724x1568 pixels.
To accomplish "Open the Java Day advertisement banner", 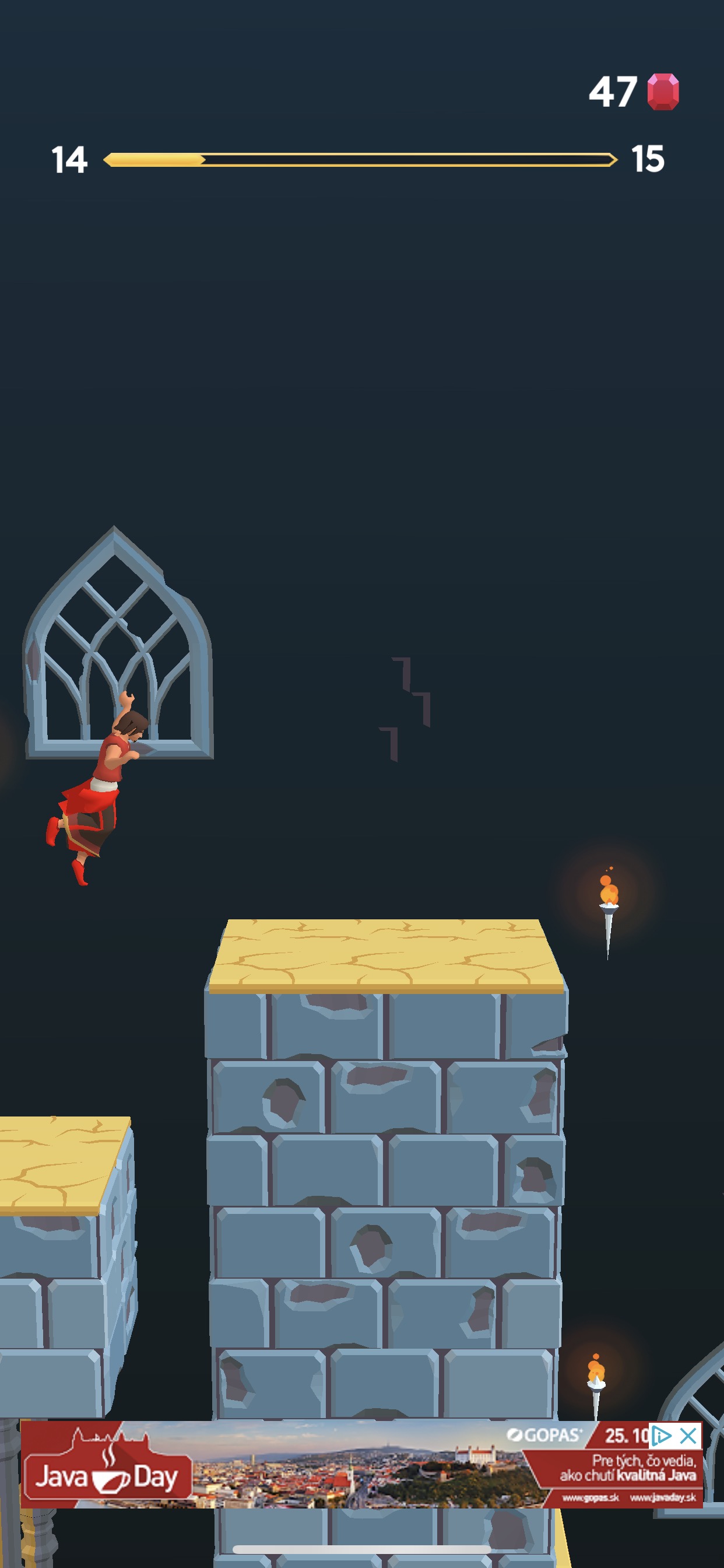I will (x=361, y=1465).
